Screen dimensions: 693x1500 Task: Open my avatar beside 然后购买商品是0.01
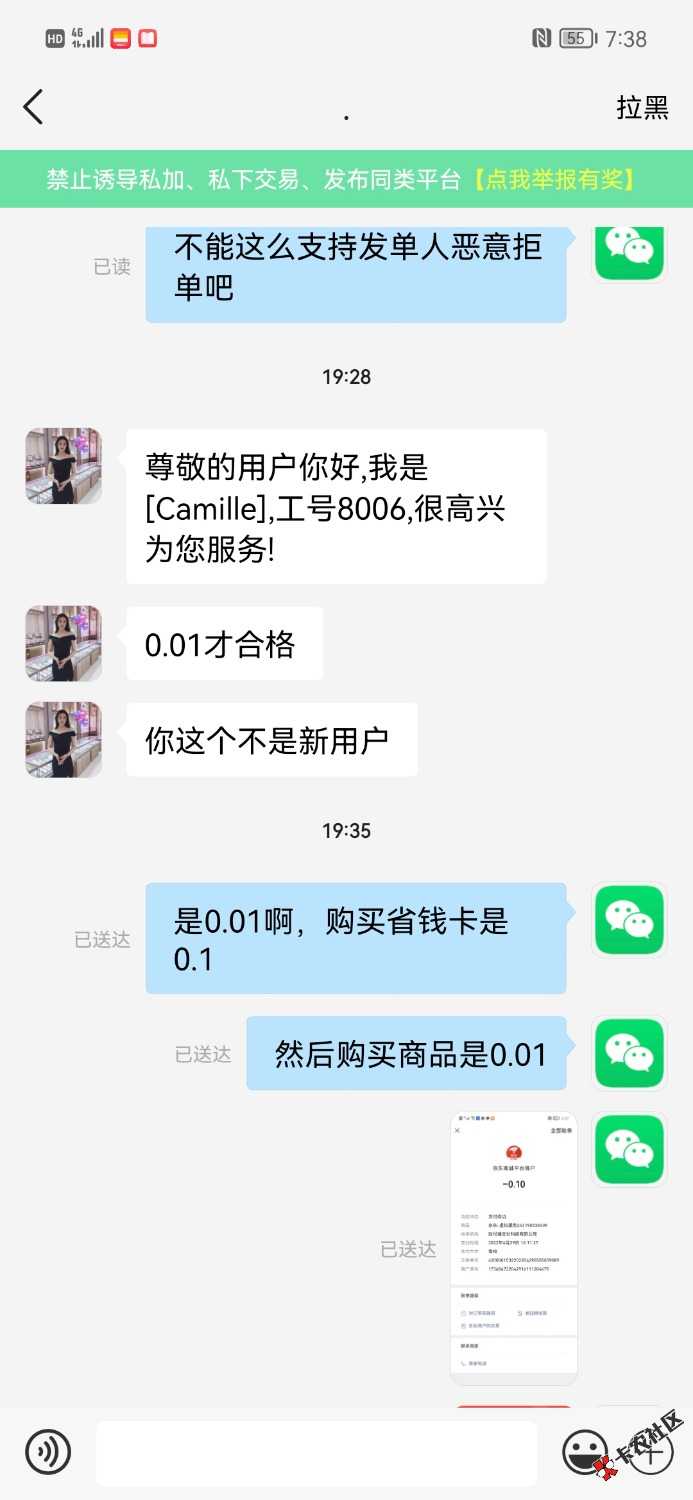[x=629, y=1054]
